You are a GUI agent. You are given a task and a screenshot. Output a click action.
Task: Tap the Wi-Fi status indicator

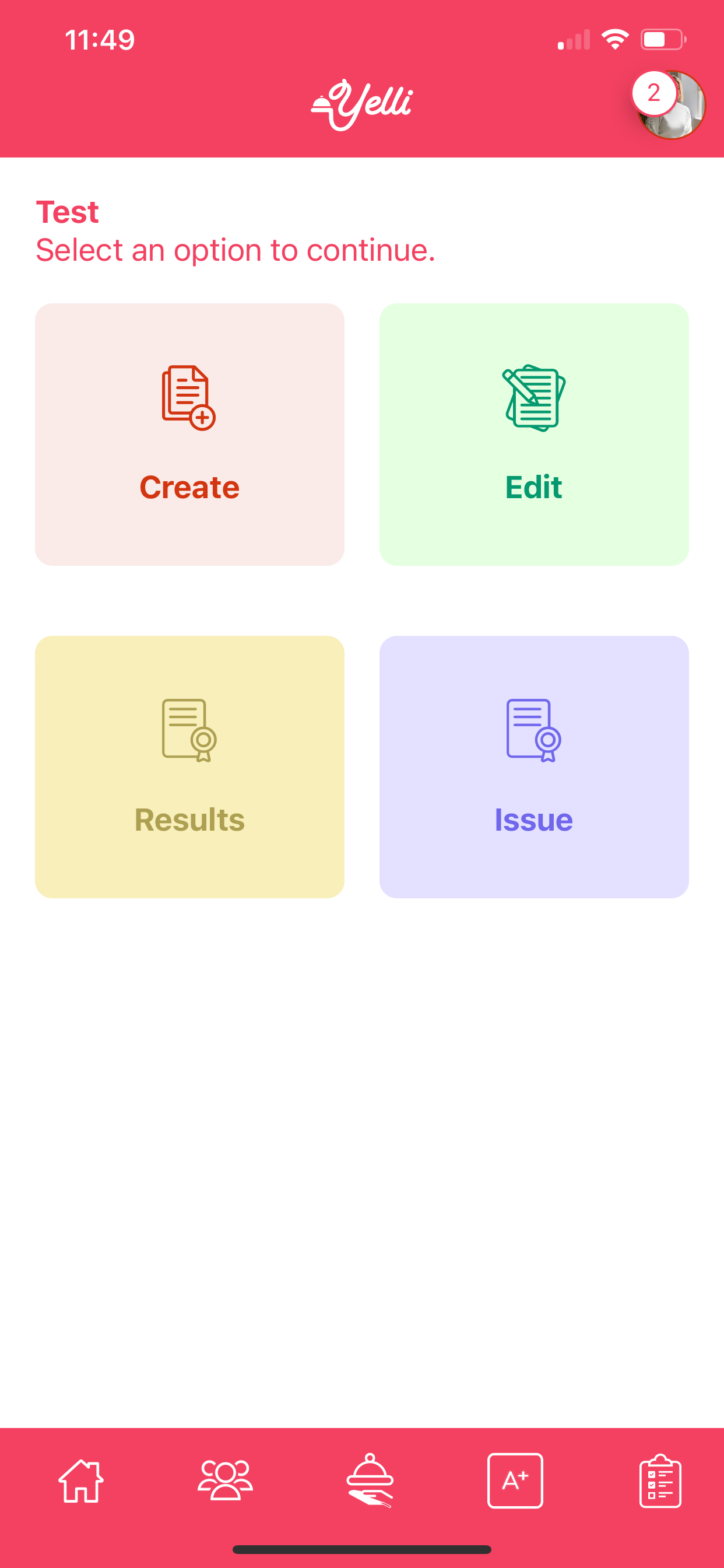614,39
